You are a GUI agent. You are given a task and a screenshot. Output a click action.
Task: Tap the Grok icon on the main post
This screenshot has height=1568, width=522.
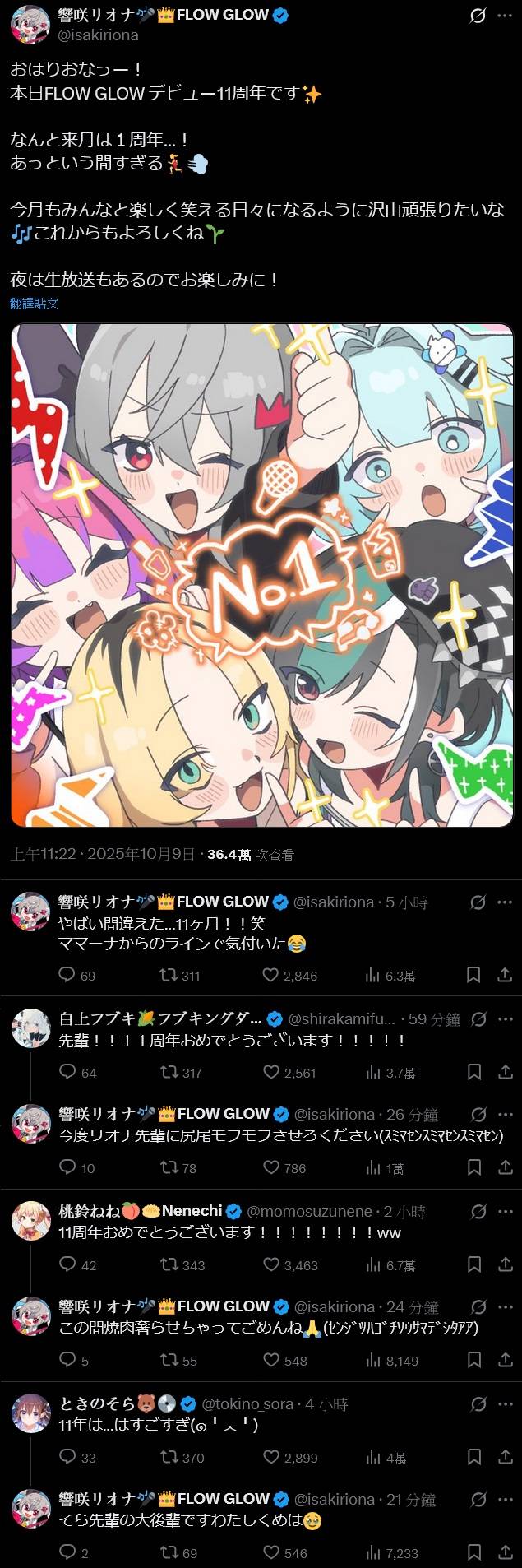(477, 16)
